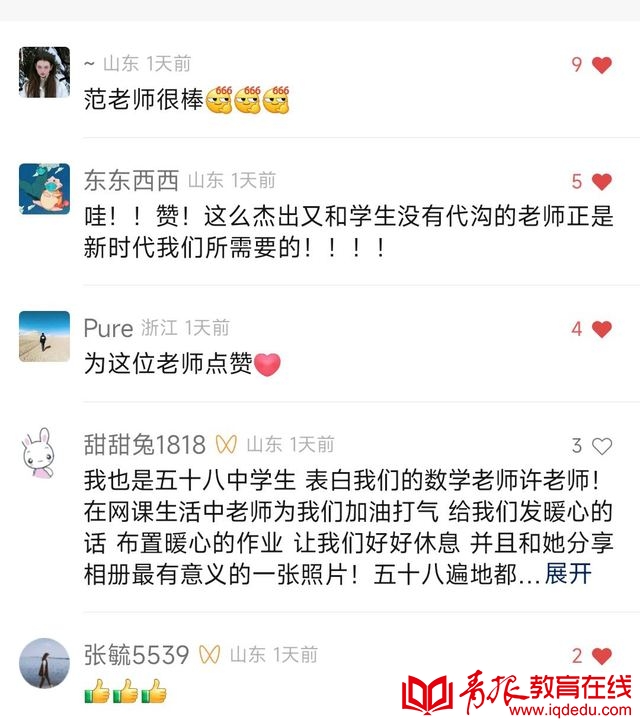
Task: View the first commenter's avatar profile
Action: [45, 72]
